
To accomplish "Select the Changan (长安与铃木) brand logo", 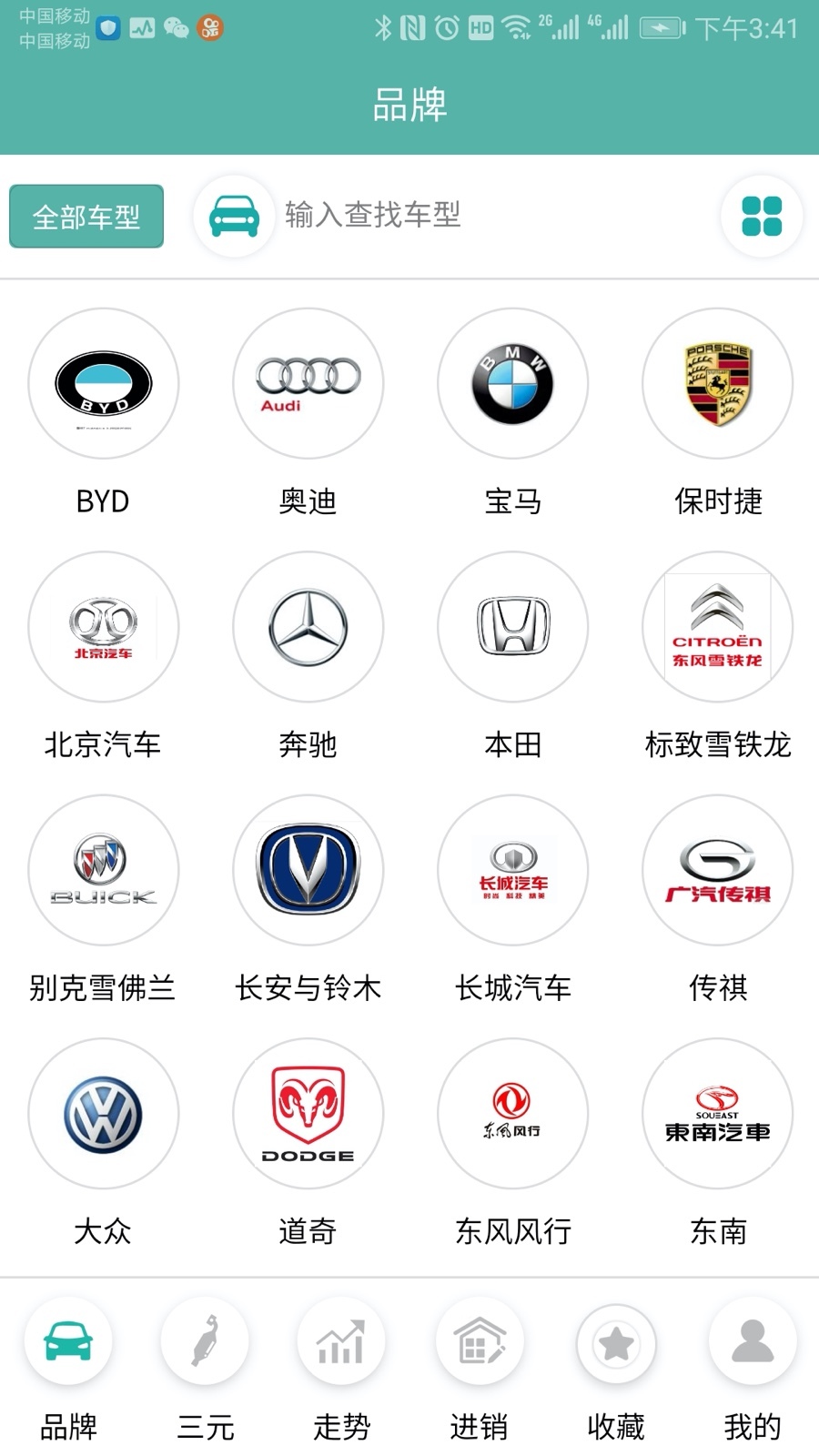I will pos(308,870).
